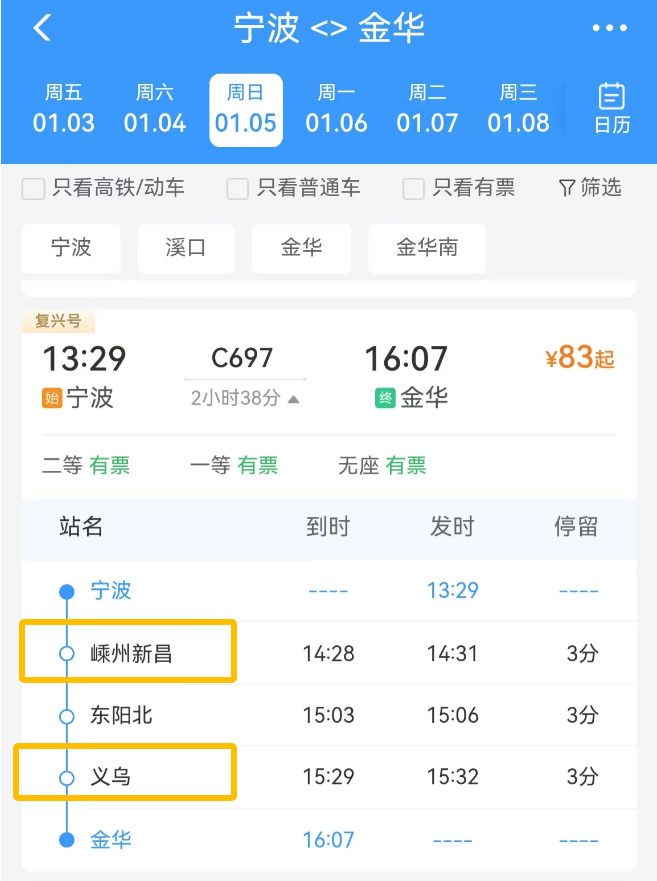Filter by the 金华 station chip
The image size is (657, 881).
[x=301, y=248]
